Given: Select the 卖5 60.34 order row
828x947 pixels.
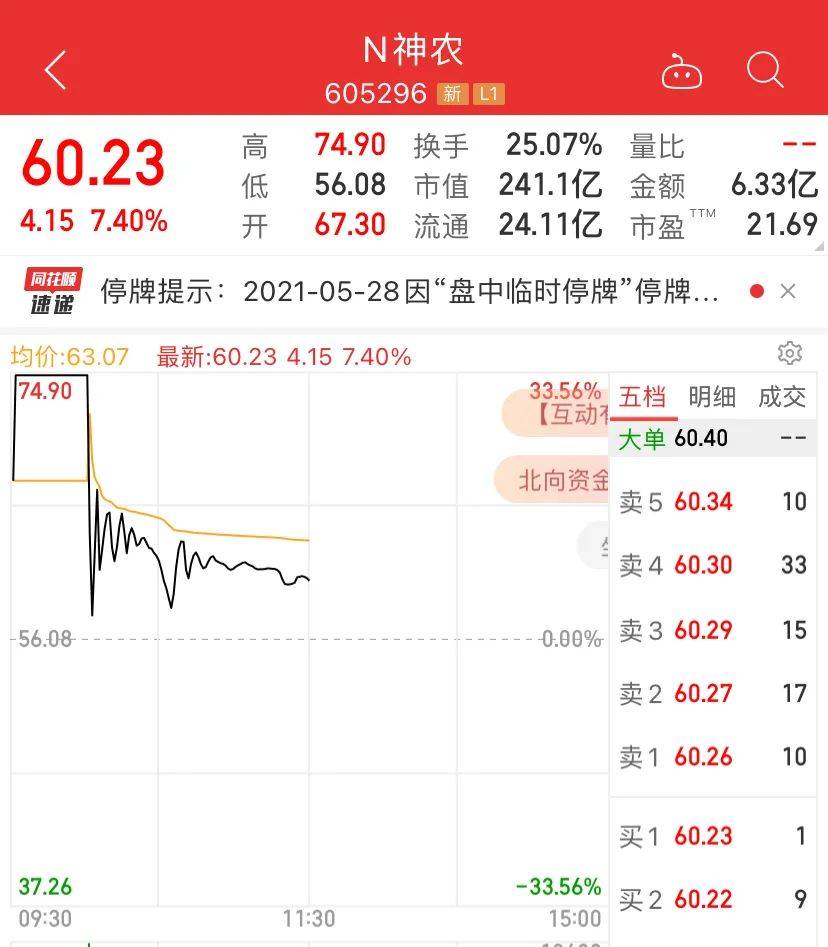Looking at the screenshot, I should coord(712,502).
